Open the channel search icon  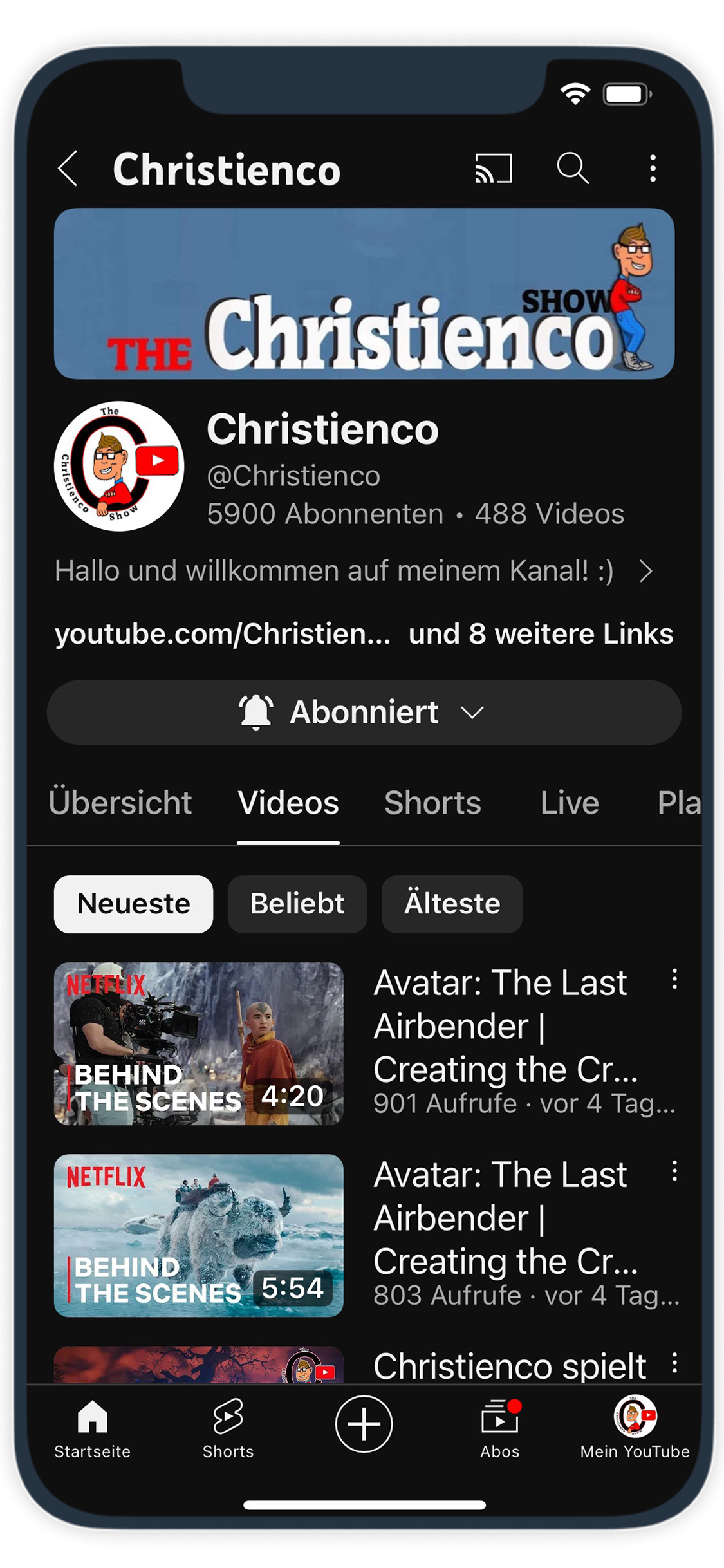572,169
